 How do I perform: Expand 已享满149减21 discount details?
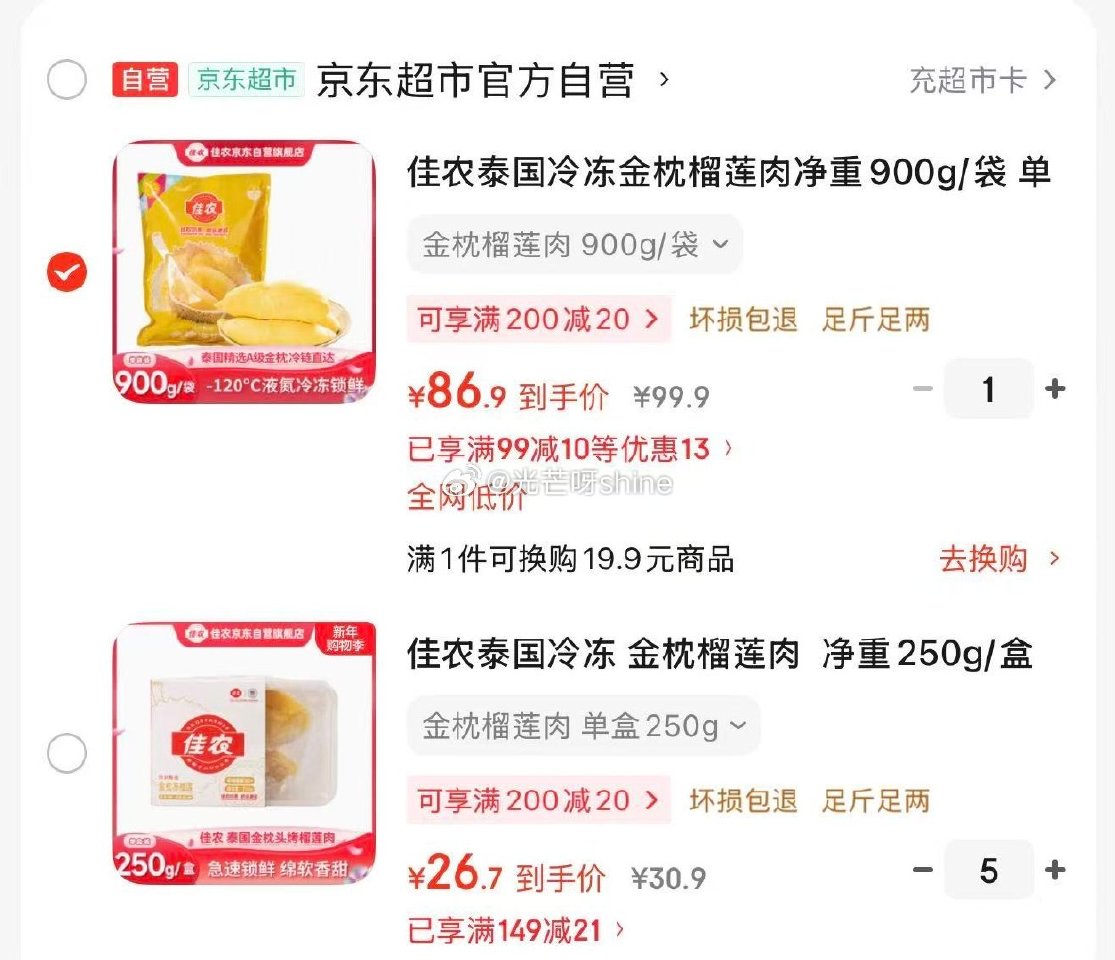(516, 931)
